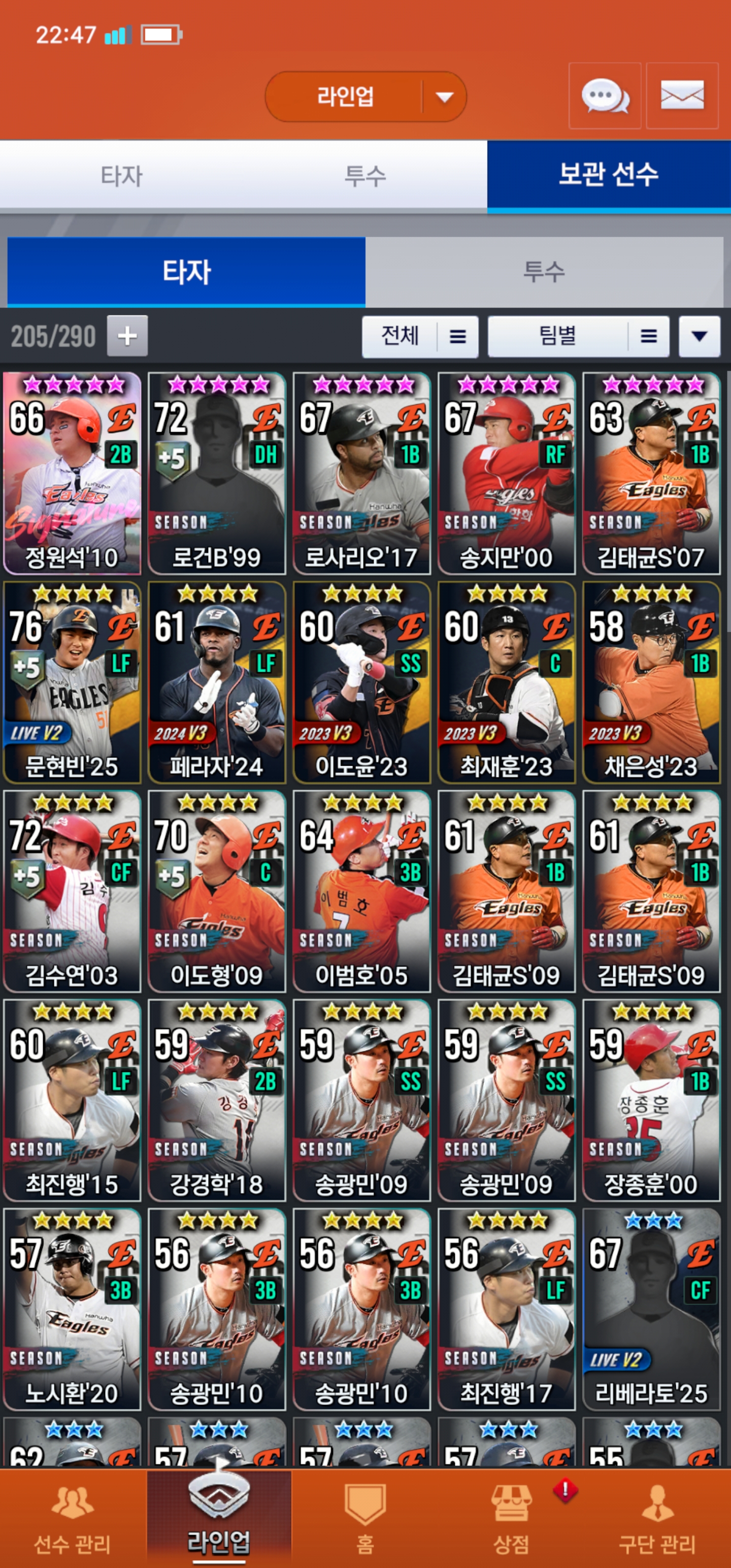Viewport: 731px width, 1568px height.
Task: Open 상점 in bottom navigation
Action: (x=511, y=1519)
